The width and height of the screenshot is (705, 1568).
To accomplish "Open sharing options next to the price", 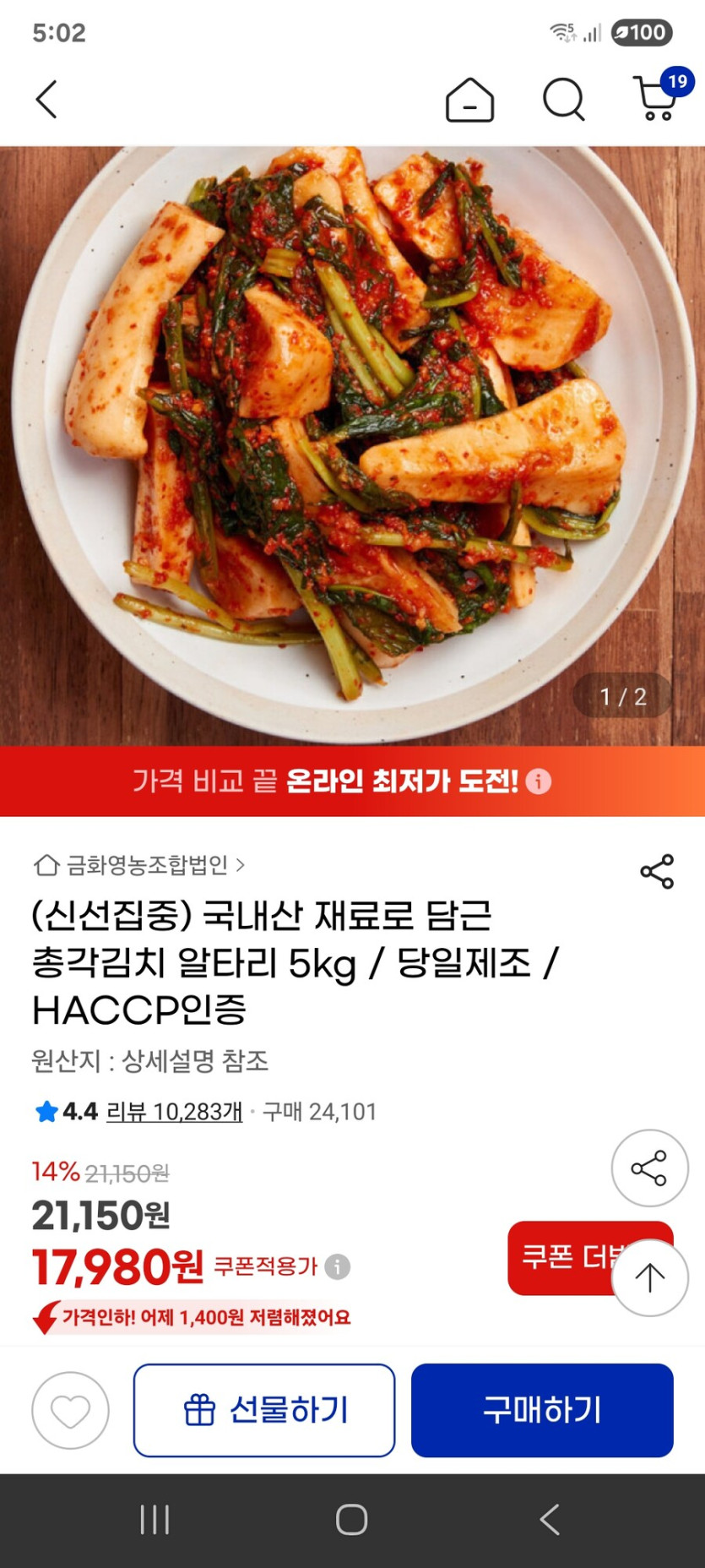I will pyautogui.click(x=649, y=1168).
